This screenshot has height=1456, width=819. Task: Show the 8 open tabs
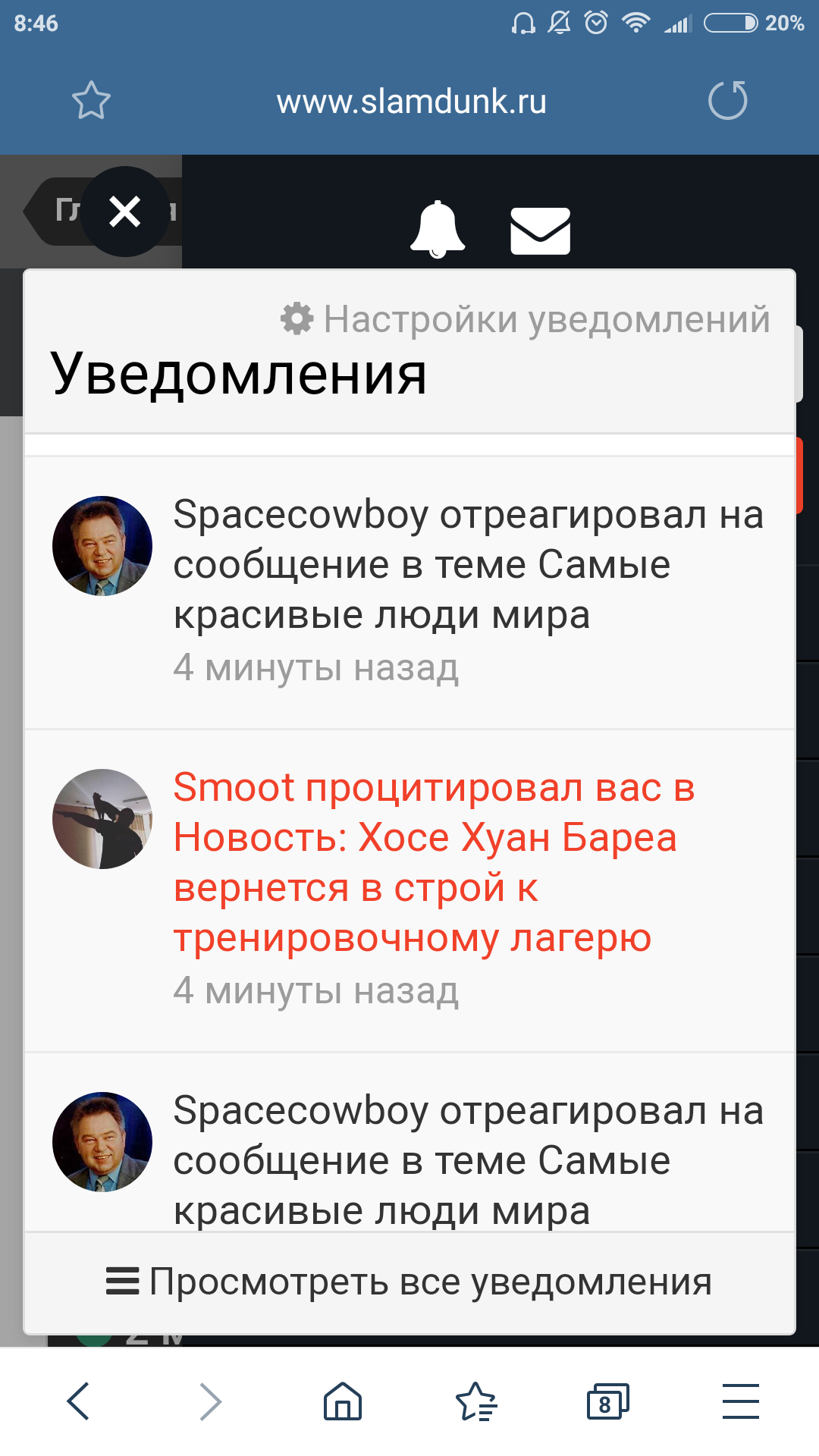point(608,1401)
